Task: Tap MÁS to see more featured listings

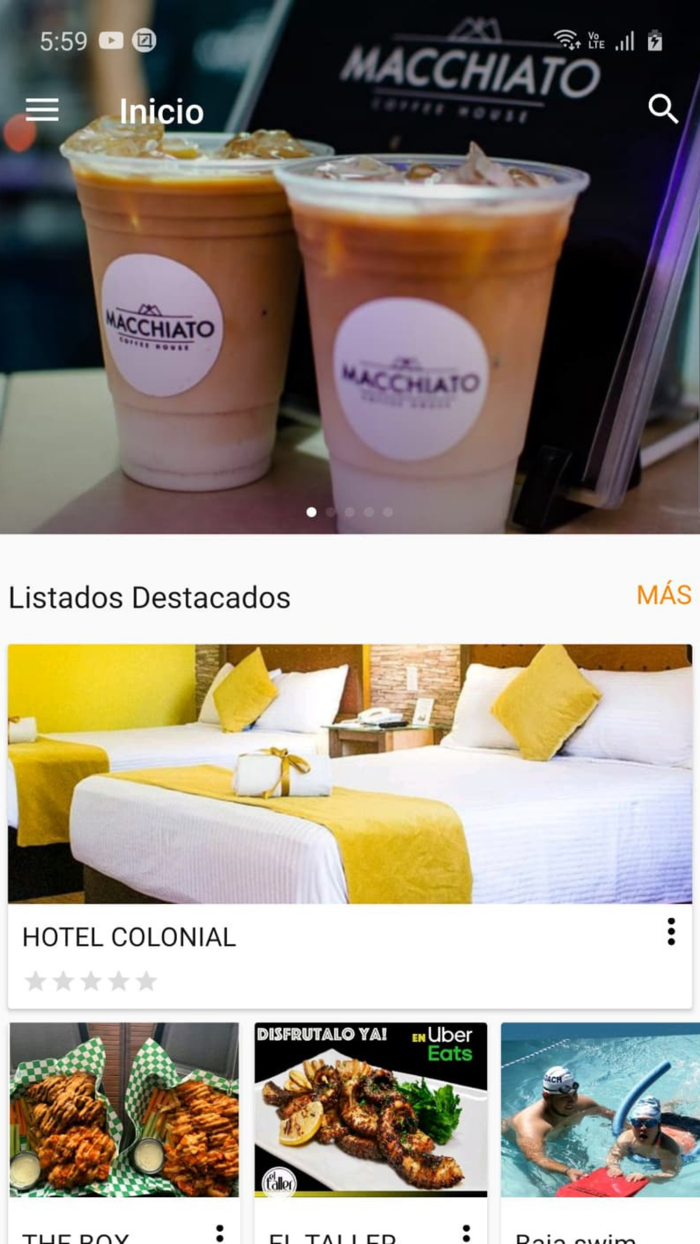Action: coord(664,595)
